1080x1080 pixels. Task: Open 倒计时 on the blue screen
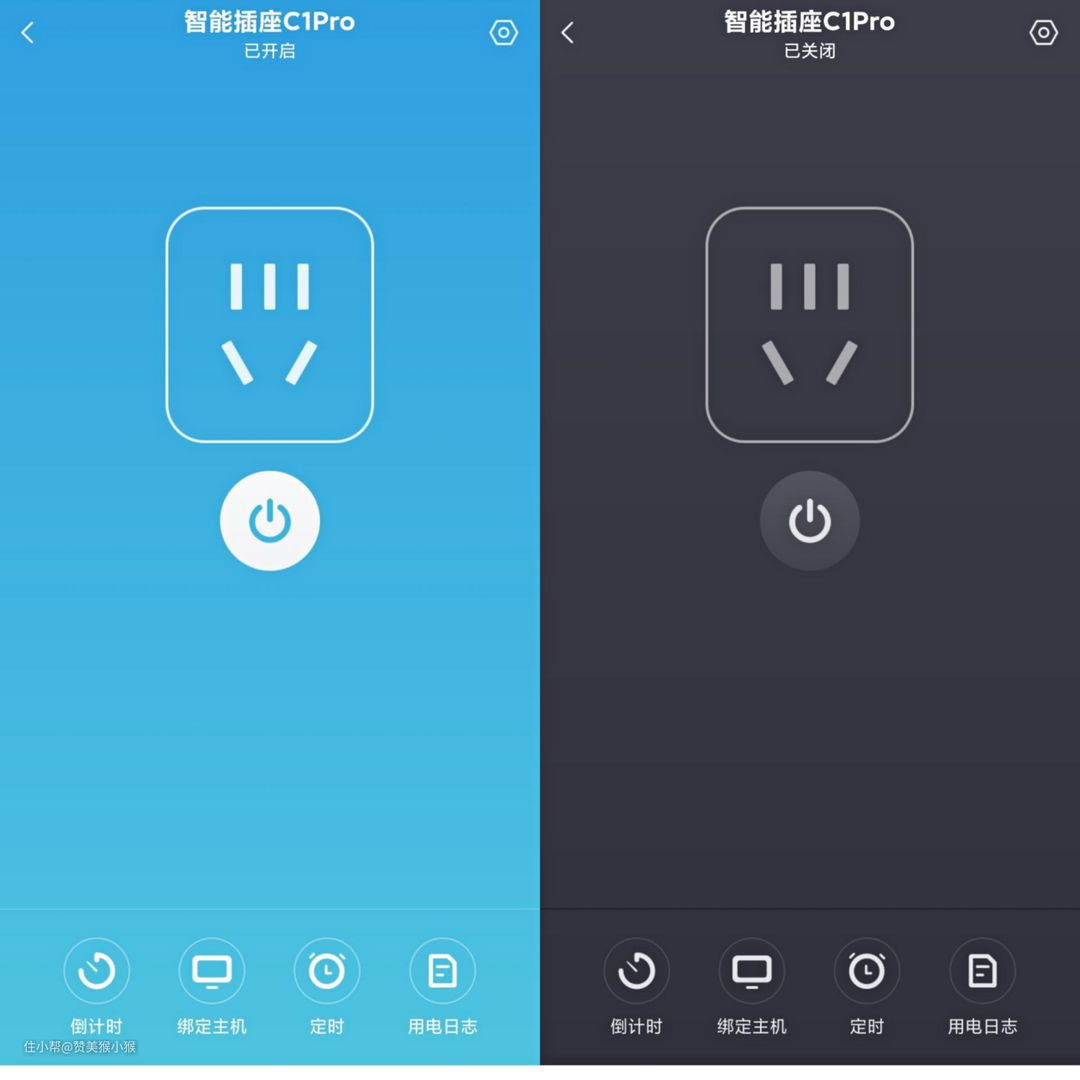pyautogui.click(x=97, y=971)
